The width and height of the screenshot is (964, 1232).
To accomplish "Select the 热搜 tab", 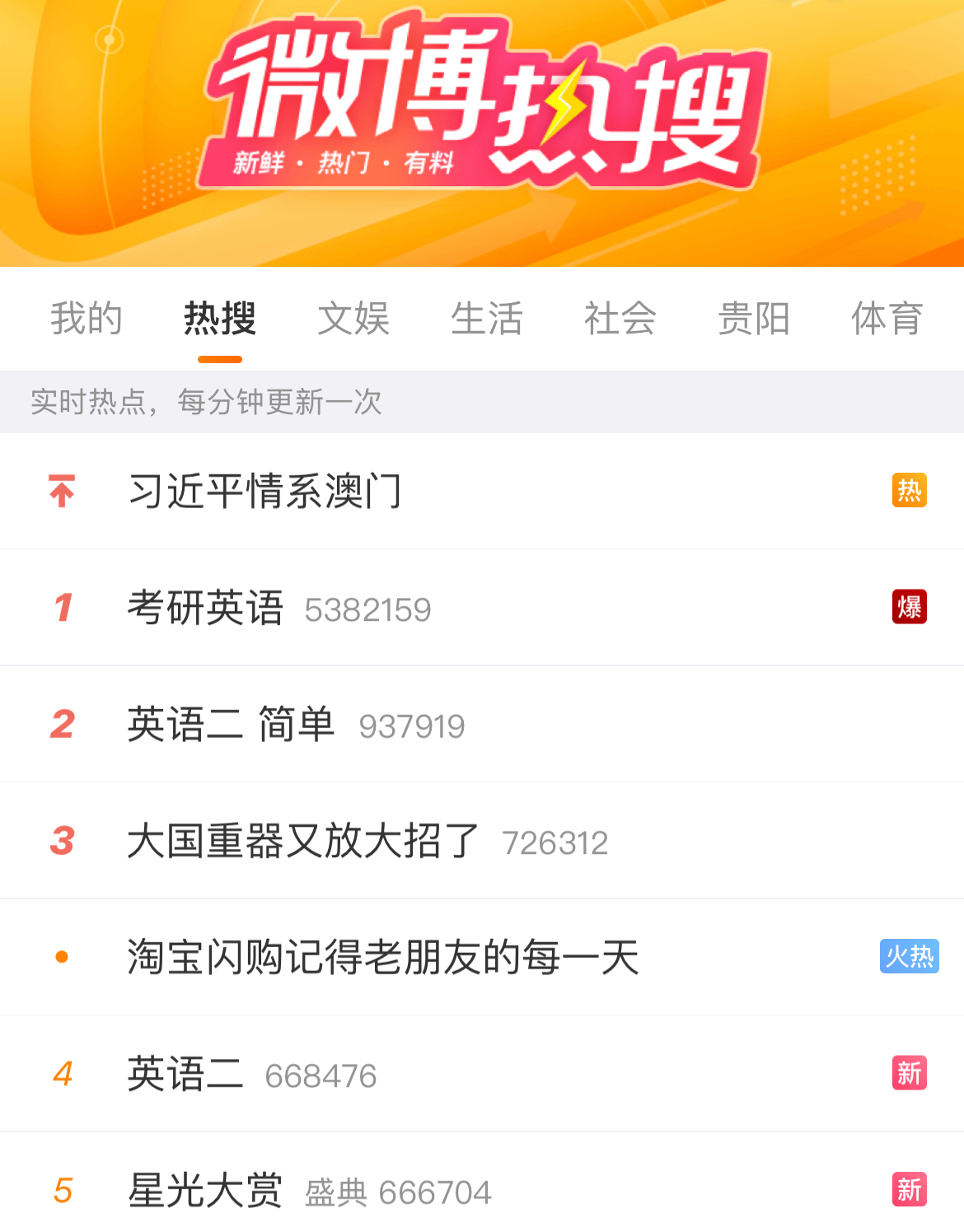I will (220, 319).
